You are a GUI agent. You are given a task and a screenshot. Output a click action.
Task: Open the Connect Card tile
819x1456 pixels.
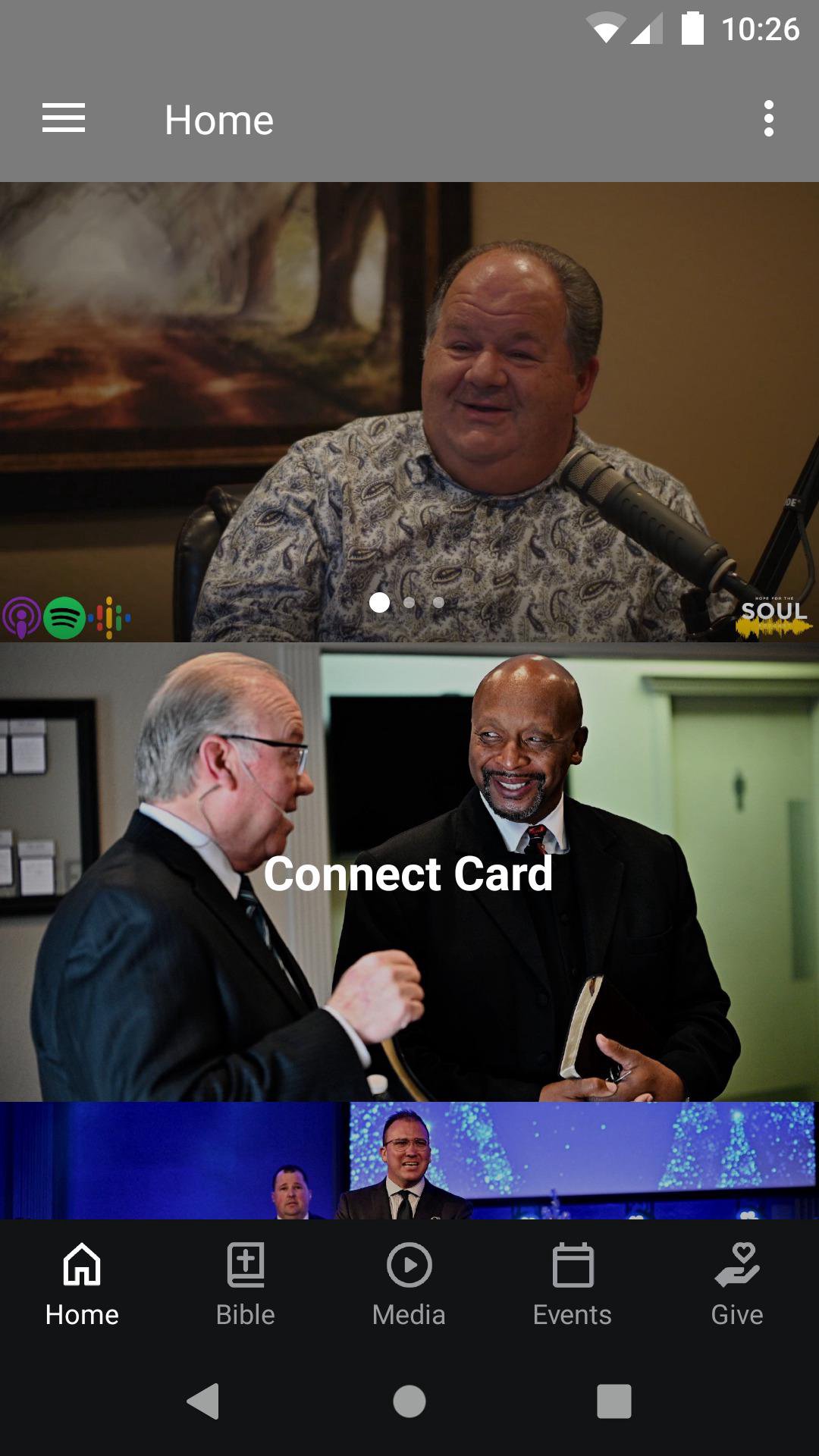(409, 872)
